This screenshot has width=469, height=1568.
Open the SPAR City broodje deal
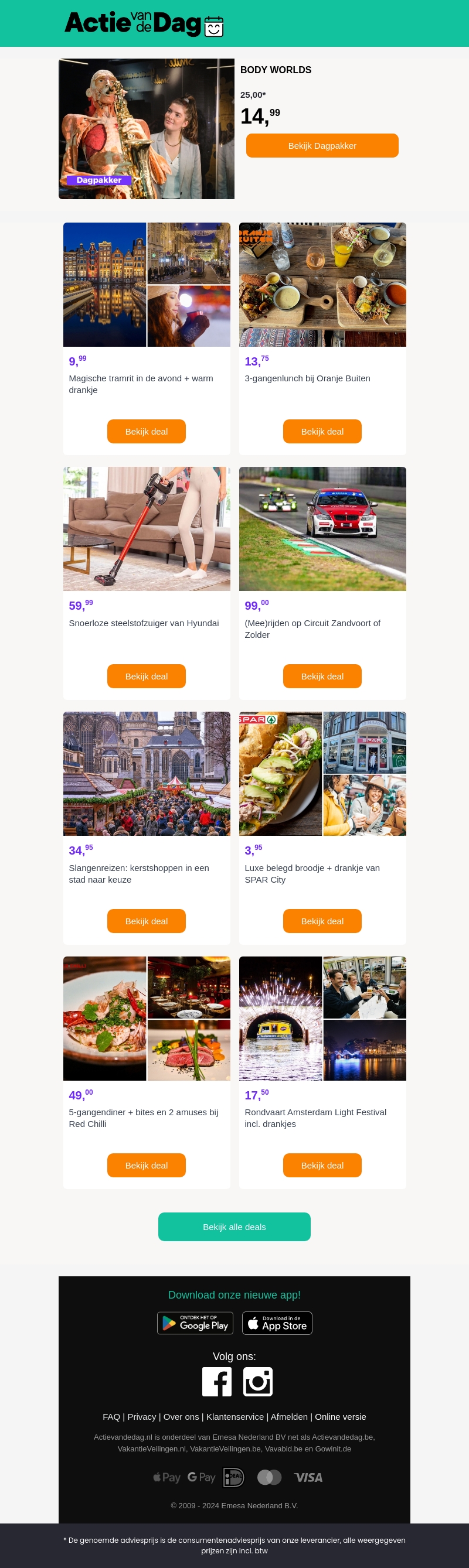click(x=322, y=921)
